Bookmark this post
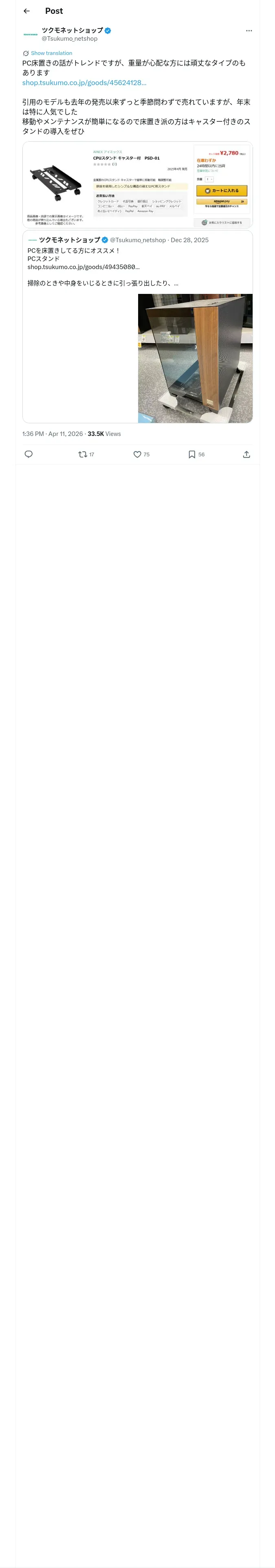This screenshot has height=1568, width=275. (x=196, y=454)
